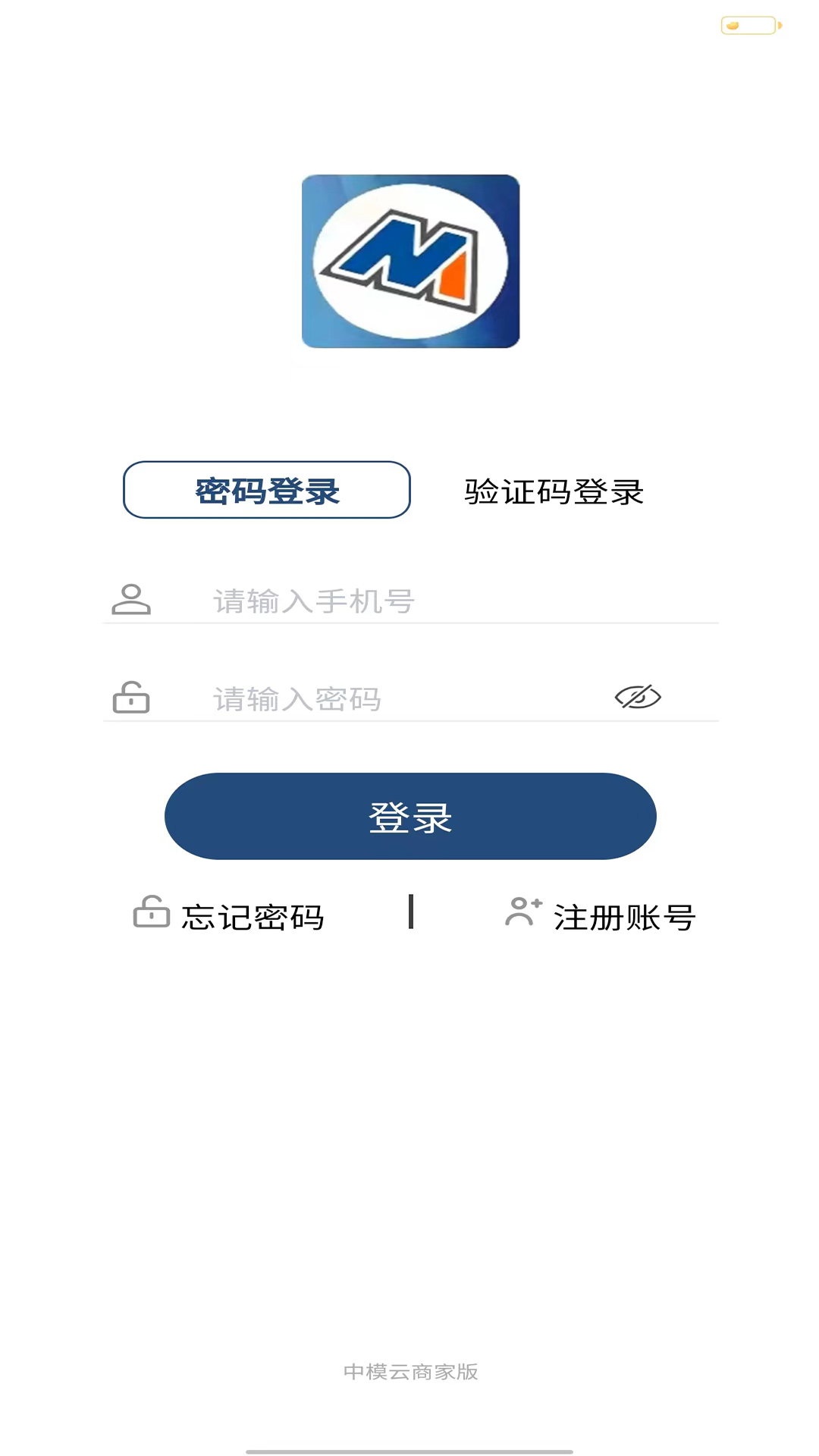Open 忘记密码 to reset password
This screenshot has height=1456, width=819.
(x=231, y=916)
